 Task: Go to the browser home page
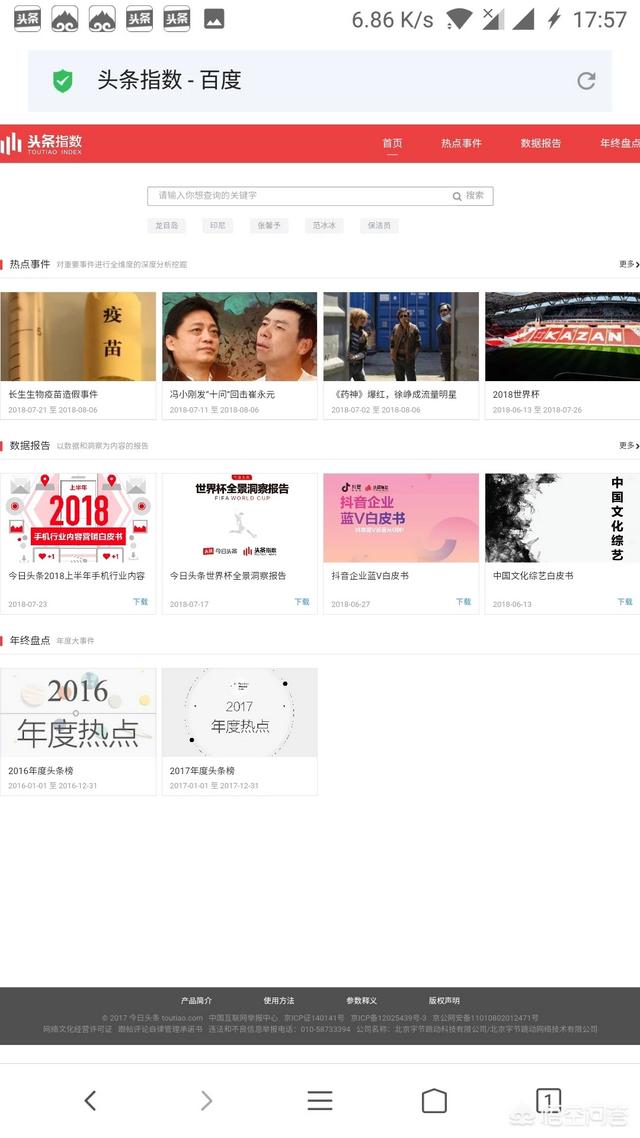point(434,1101)
